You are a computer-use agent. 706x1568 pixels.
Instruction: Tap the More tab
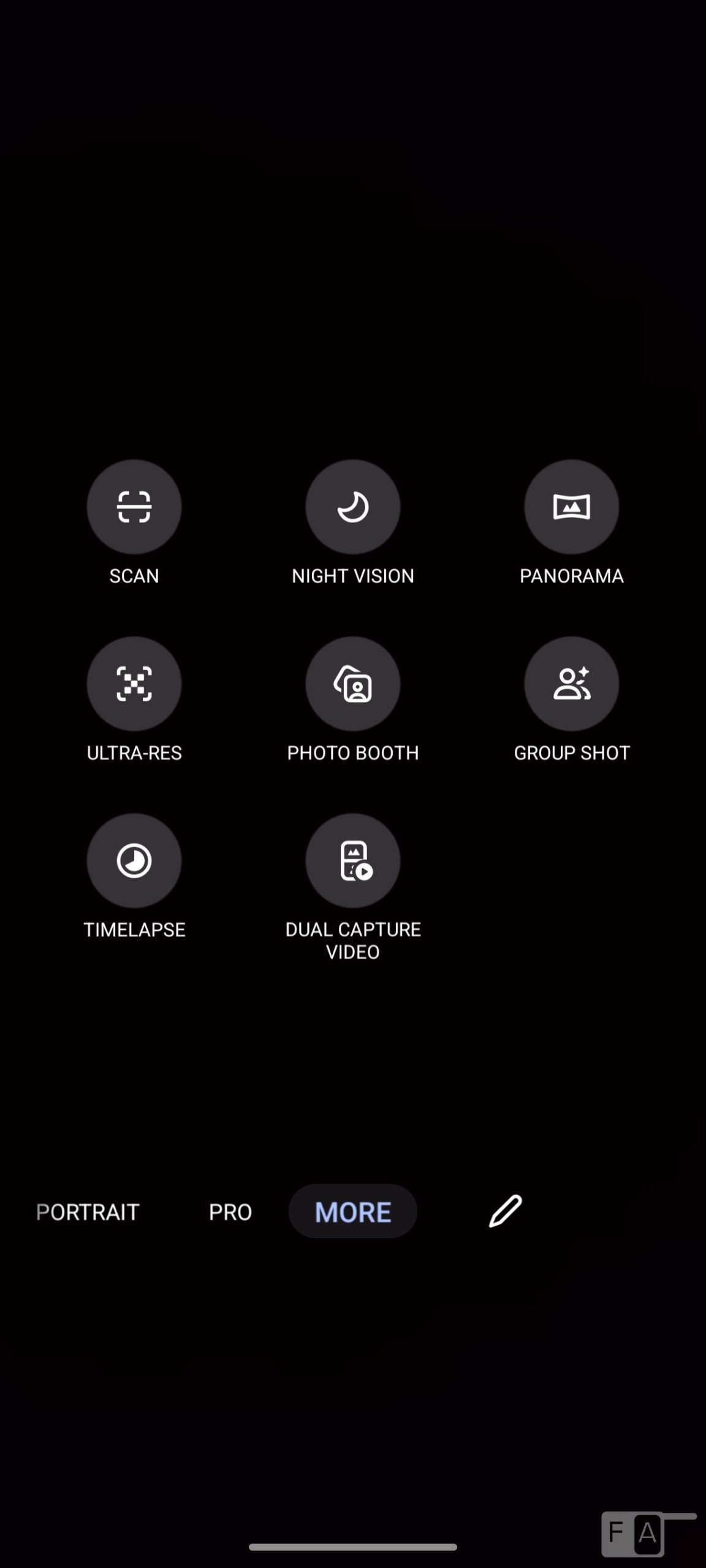pyautogui.click(x=353, y=1212)
